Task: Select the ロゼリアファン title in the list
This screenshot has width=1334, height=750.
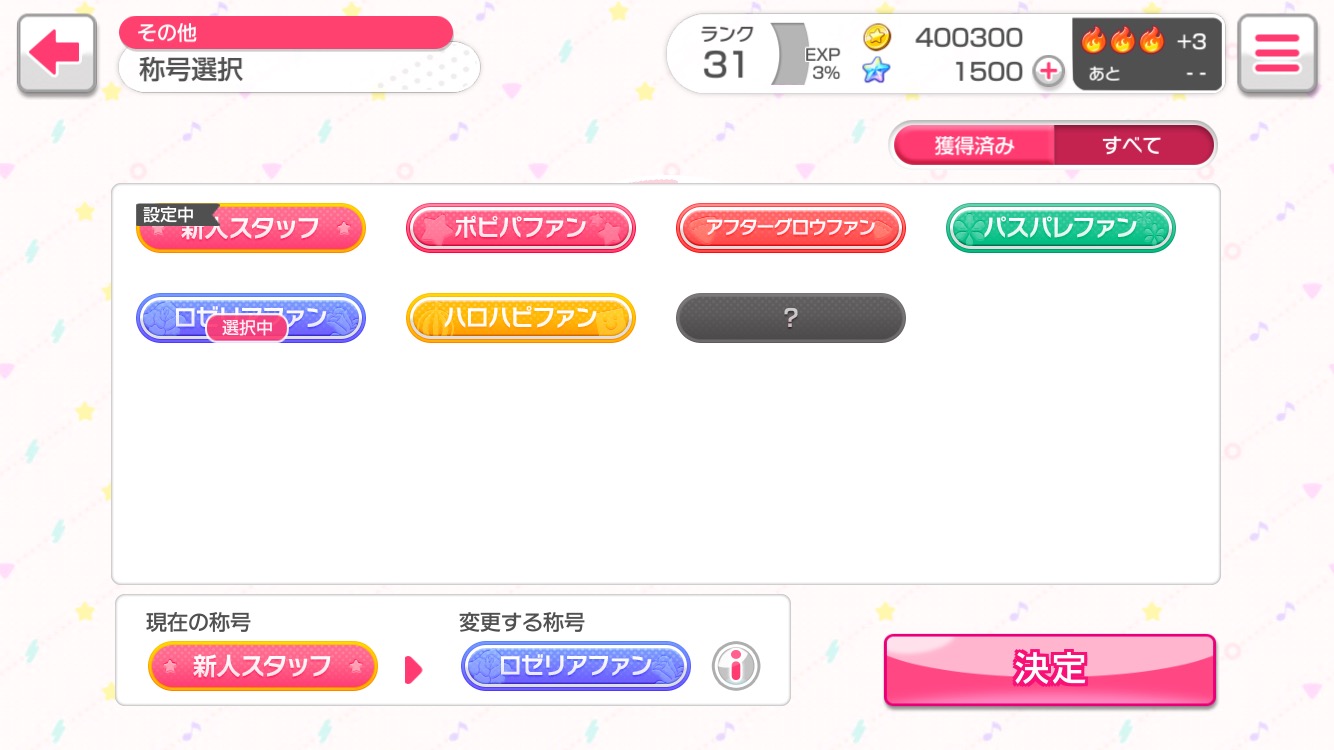Action: click(x=252, y=316)
